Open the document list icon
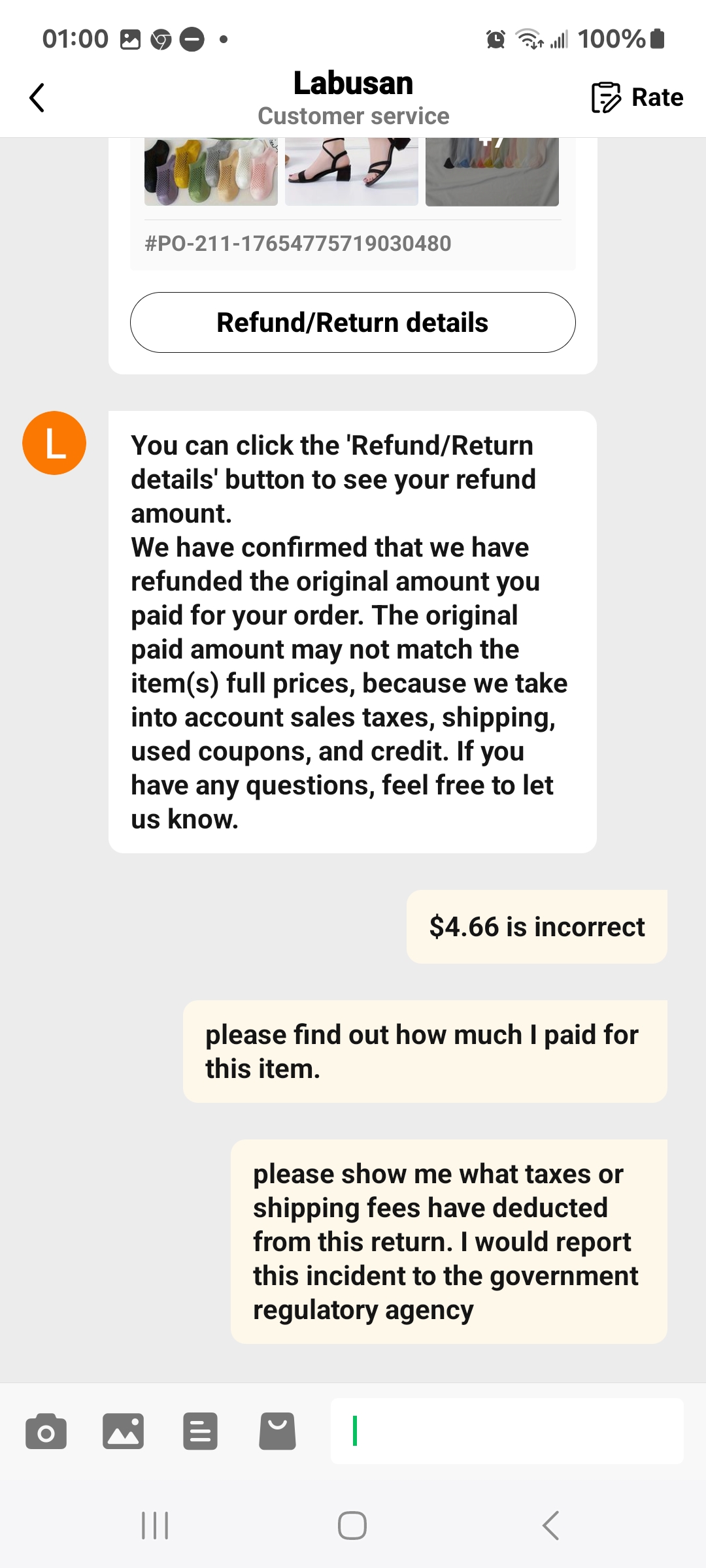The image size is (706, 1568). click(x=200, y=1431)
